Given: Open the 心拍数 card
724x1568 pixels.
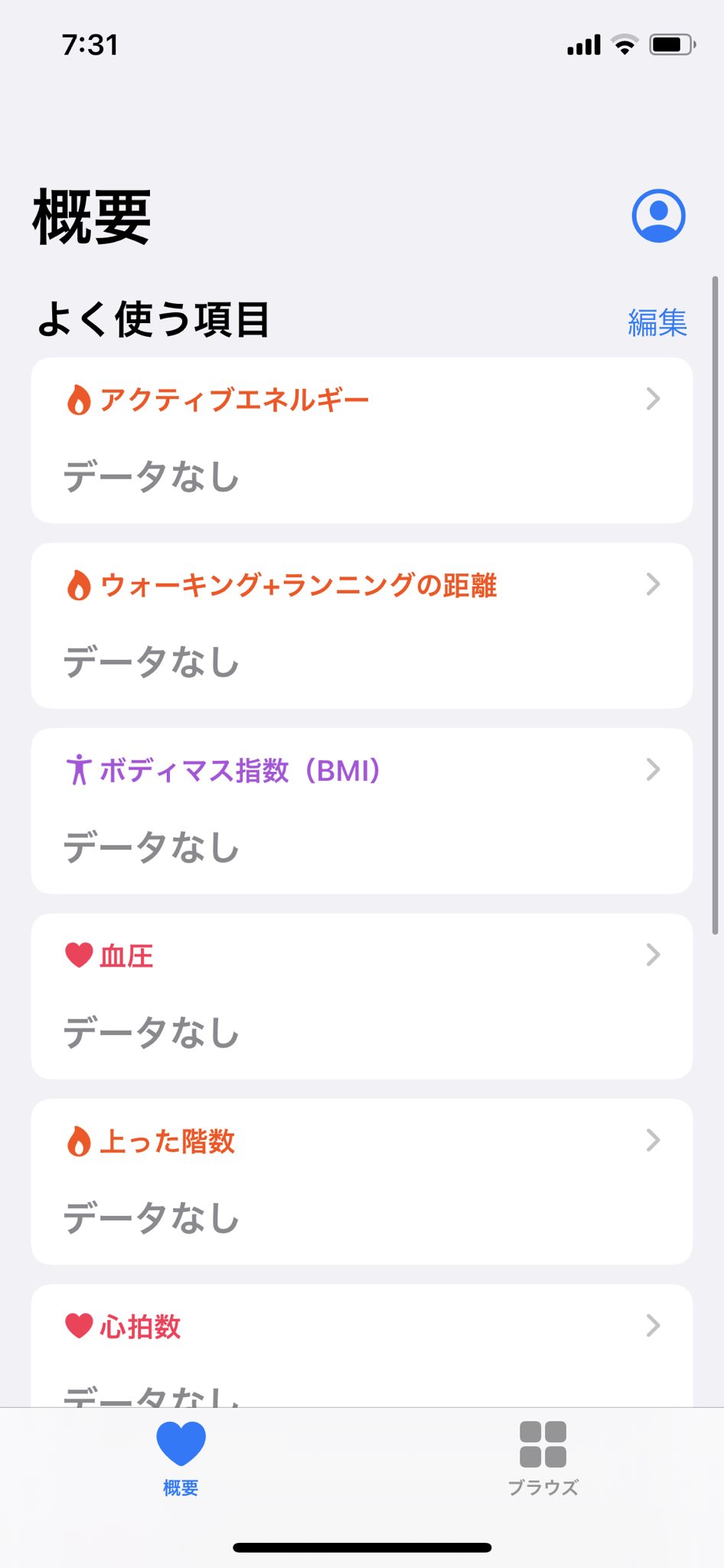Looking at the screenshot, I should (x=362, y=1345).
